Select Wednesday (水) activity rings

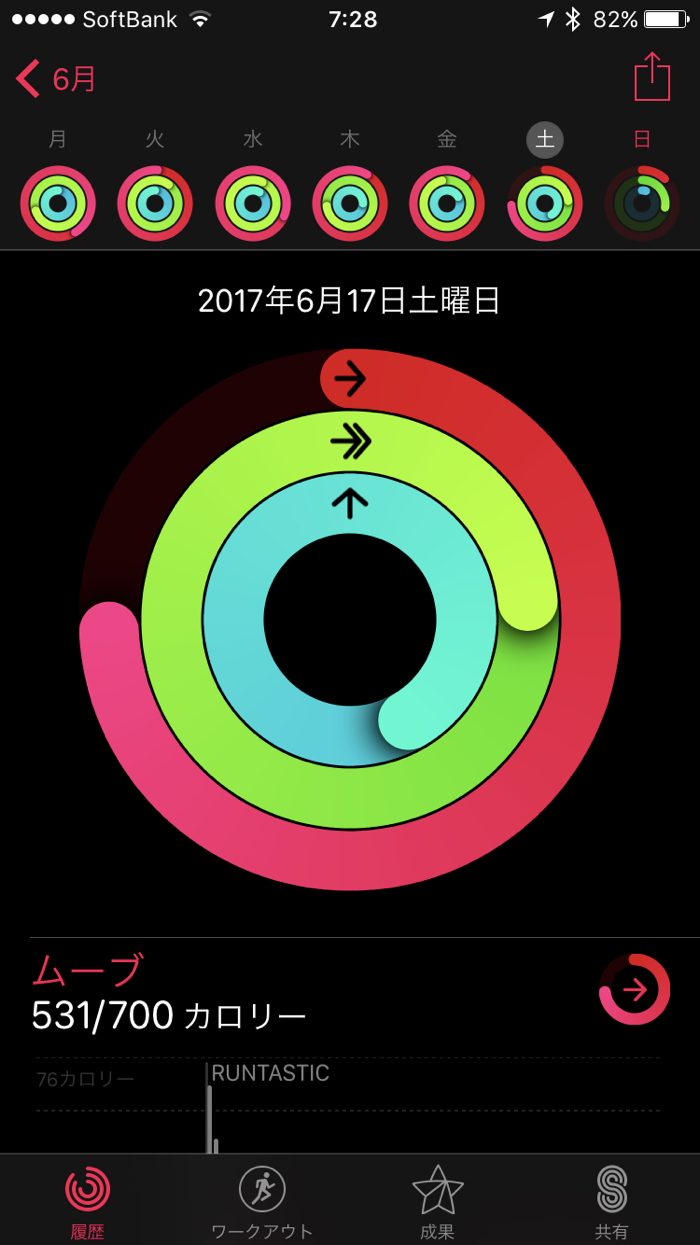[x=252, y=203]
